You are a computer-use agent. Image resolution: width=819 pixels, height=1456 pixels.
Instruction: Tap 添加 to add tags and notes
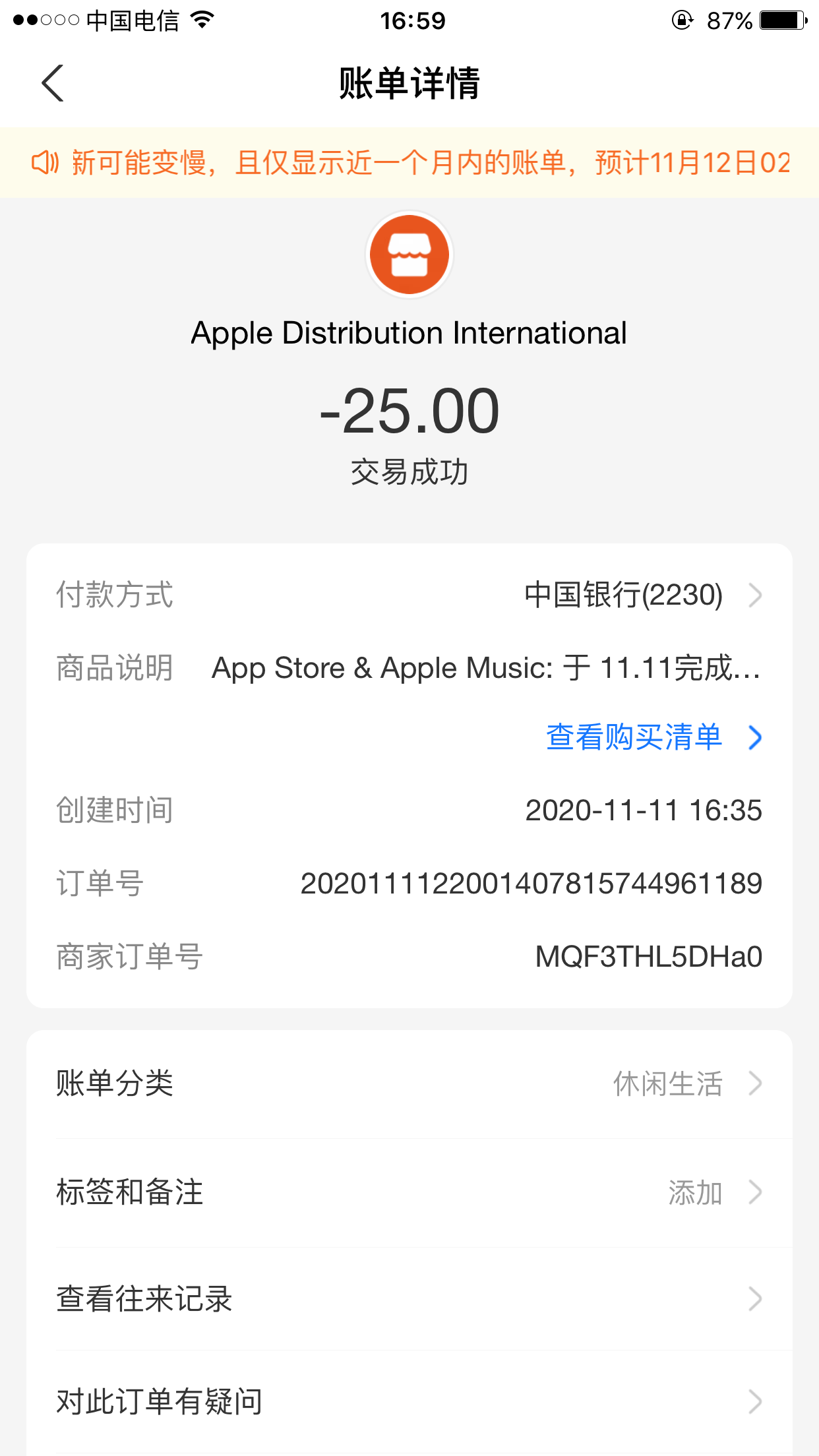pos(696,1192)
